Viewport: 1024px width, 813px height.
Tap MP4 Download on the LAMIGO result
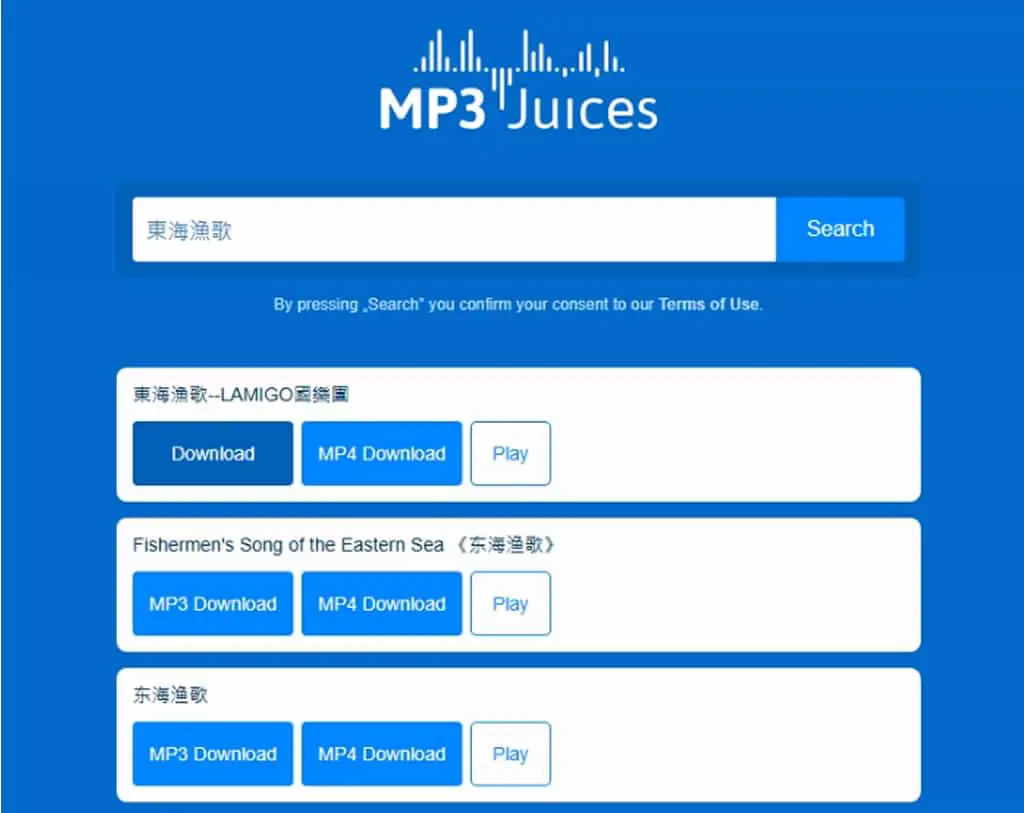pyautogui.click(x=382, y=453)
